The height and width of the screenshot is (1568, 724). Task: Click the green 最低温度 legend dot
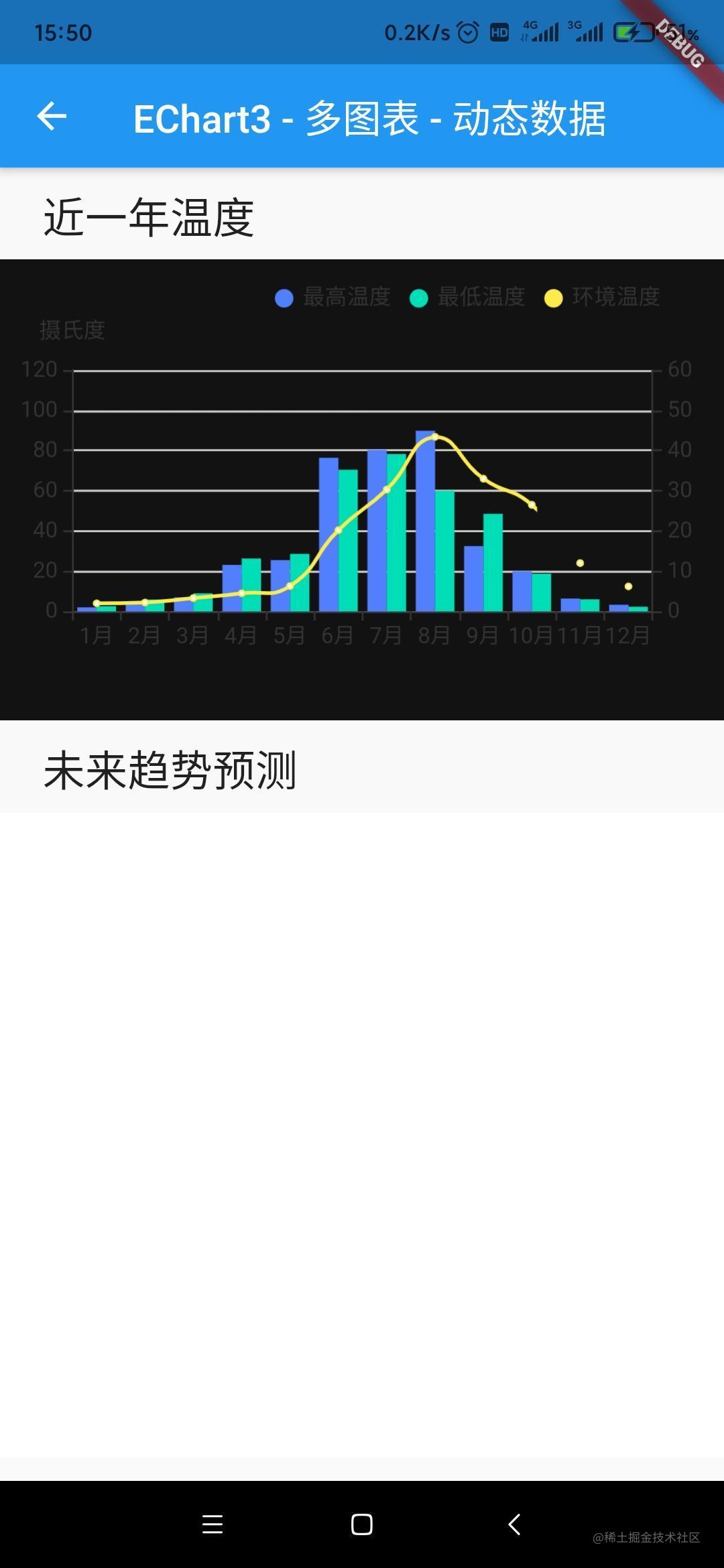419,298
